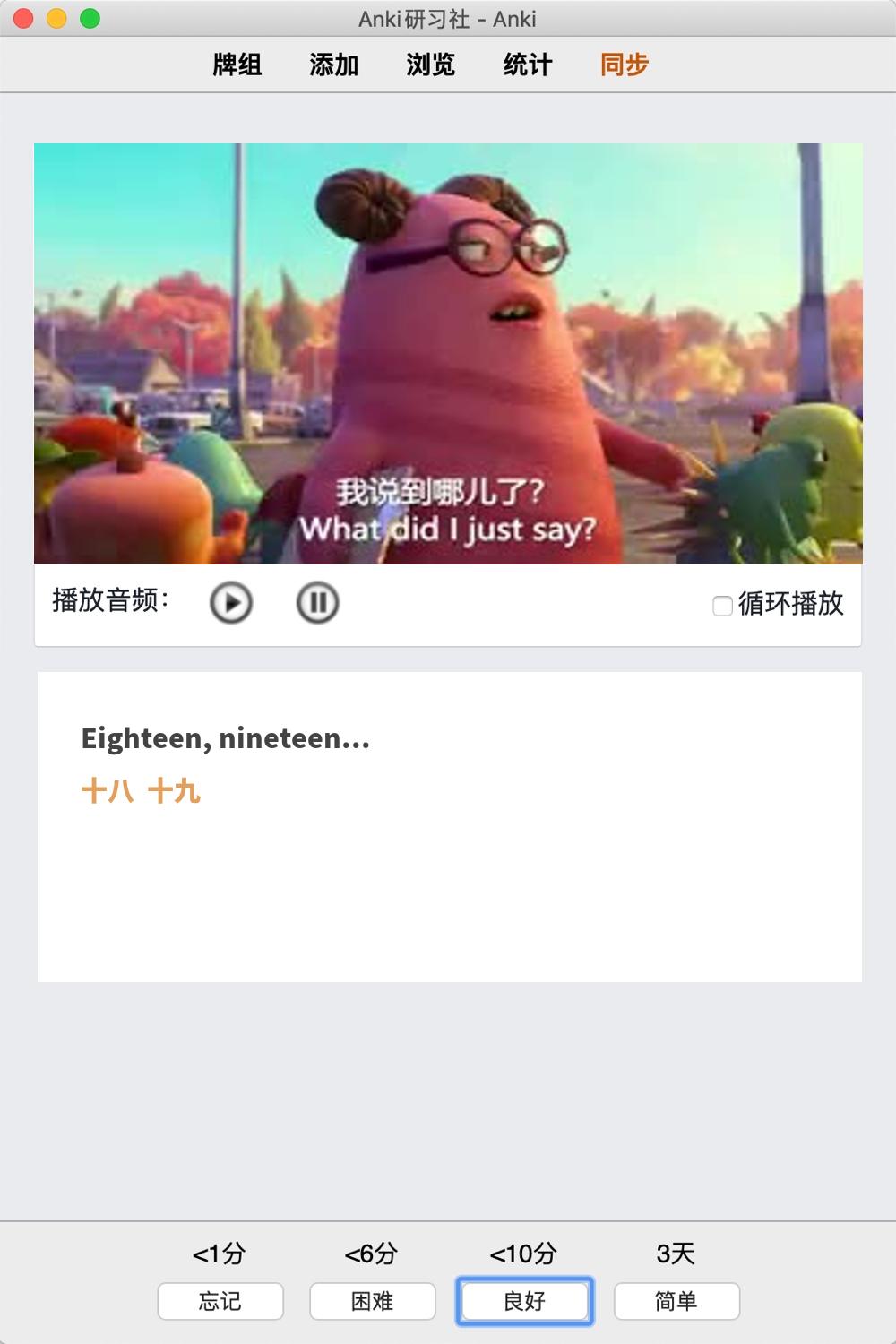Pause the card audio
Screen dimensions: 896x1344
point(317,602)
